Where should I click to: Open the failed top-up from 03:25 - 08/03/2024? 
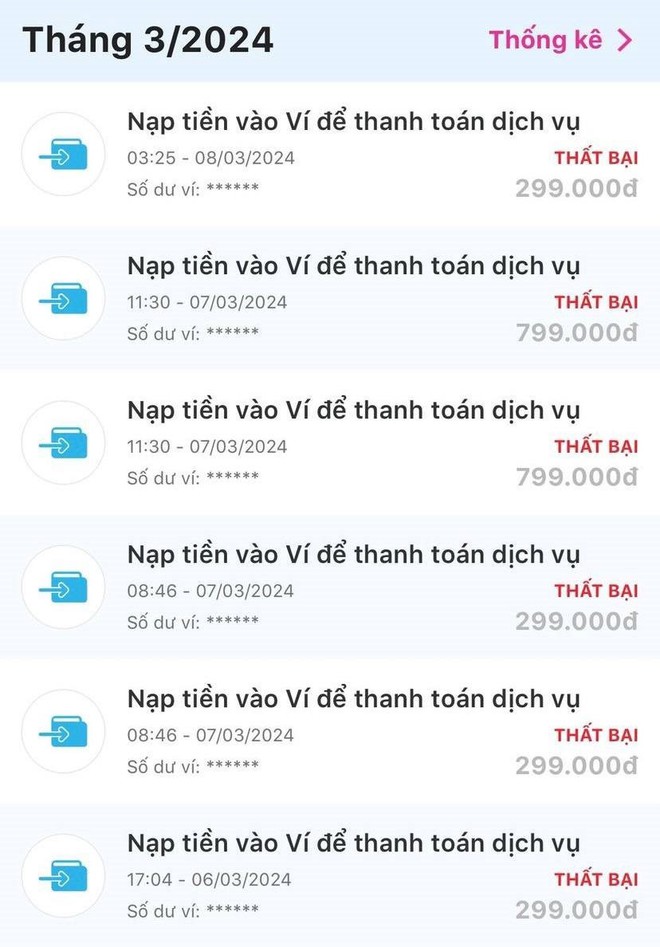tap(353, 154)
